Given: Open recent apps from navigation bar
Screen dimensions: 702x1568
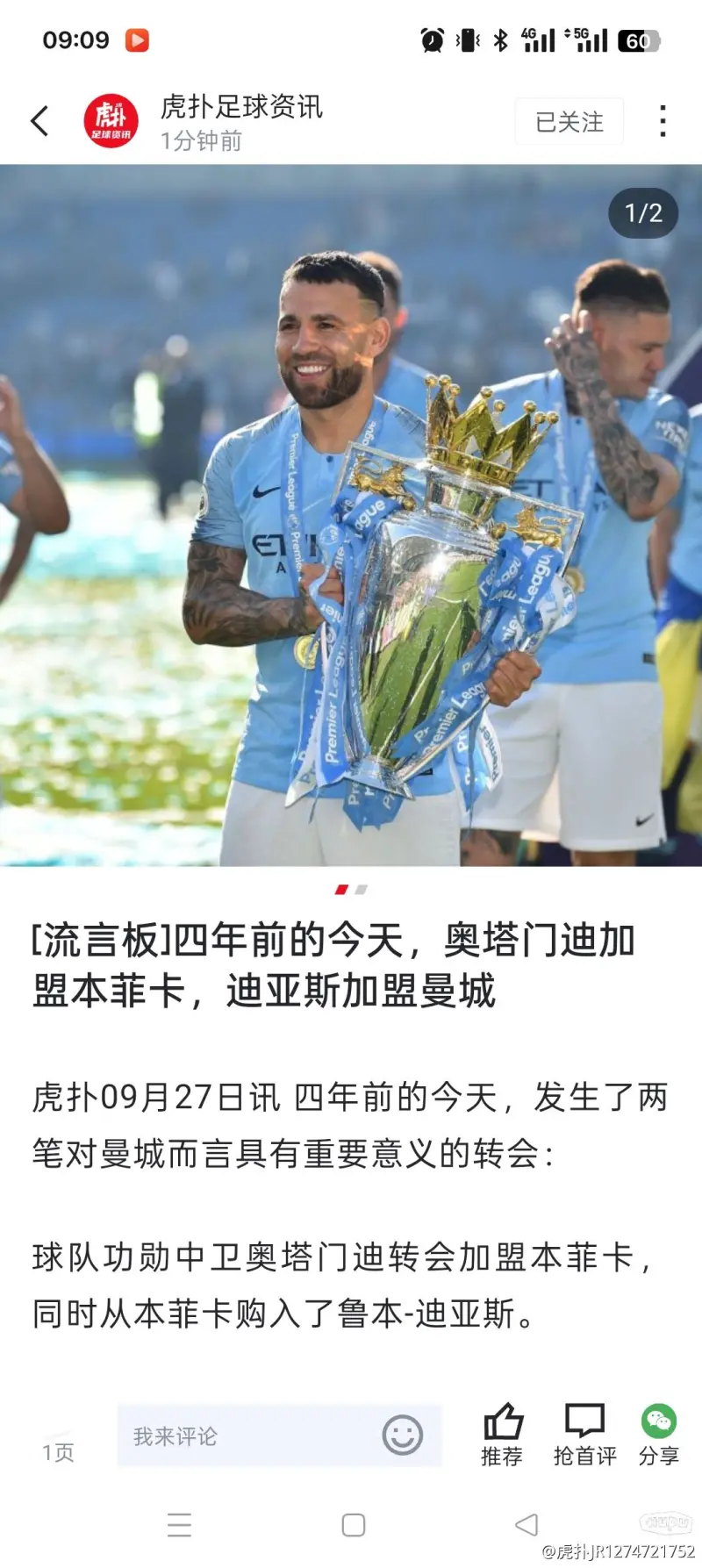Looking at the screenshot, I should tap(179, 1525).
